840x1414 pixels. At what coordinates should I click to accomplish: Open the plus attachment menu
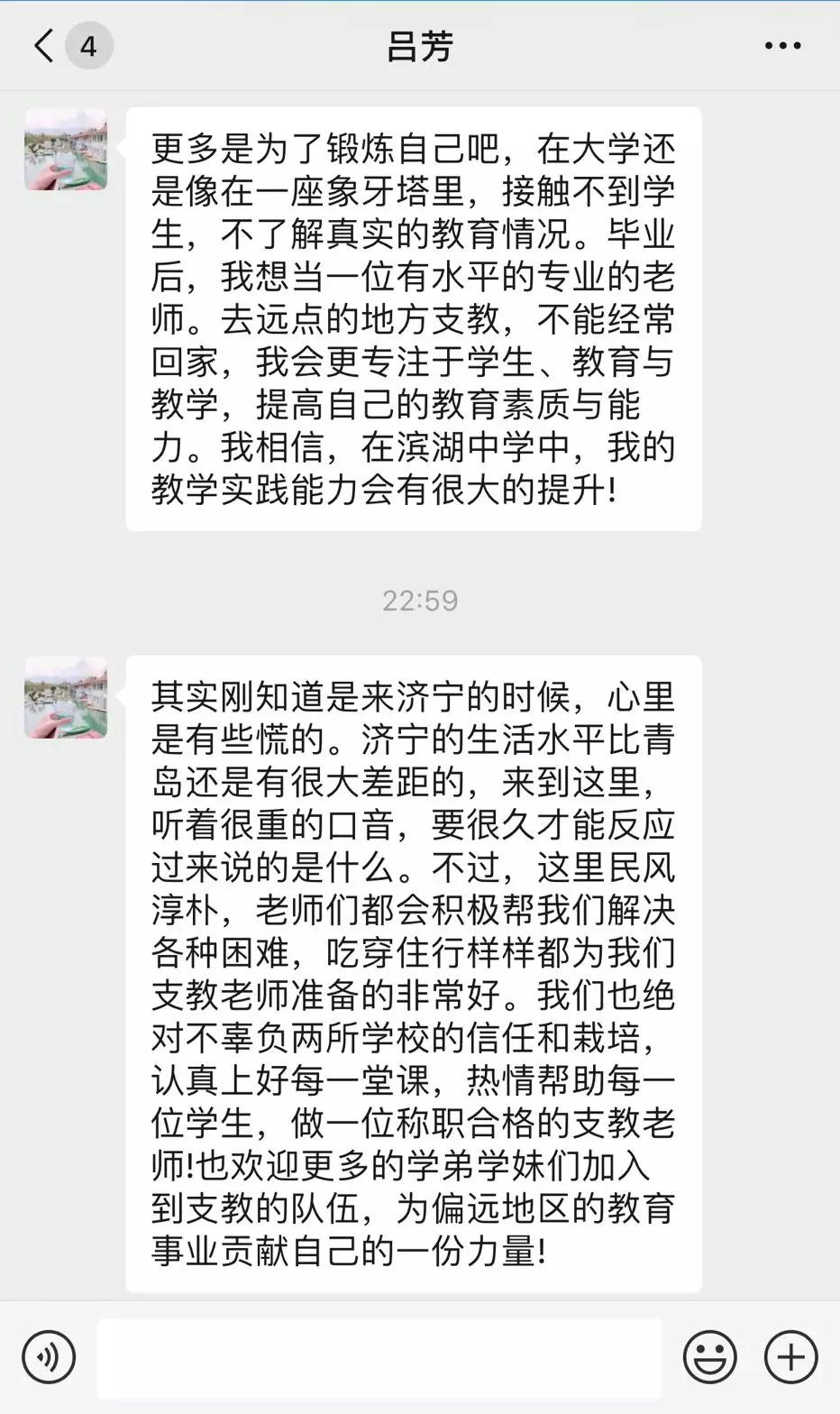pos(791,1357)
